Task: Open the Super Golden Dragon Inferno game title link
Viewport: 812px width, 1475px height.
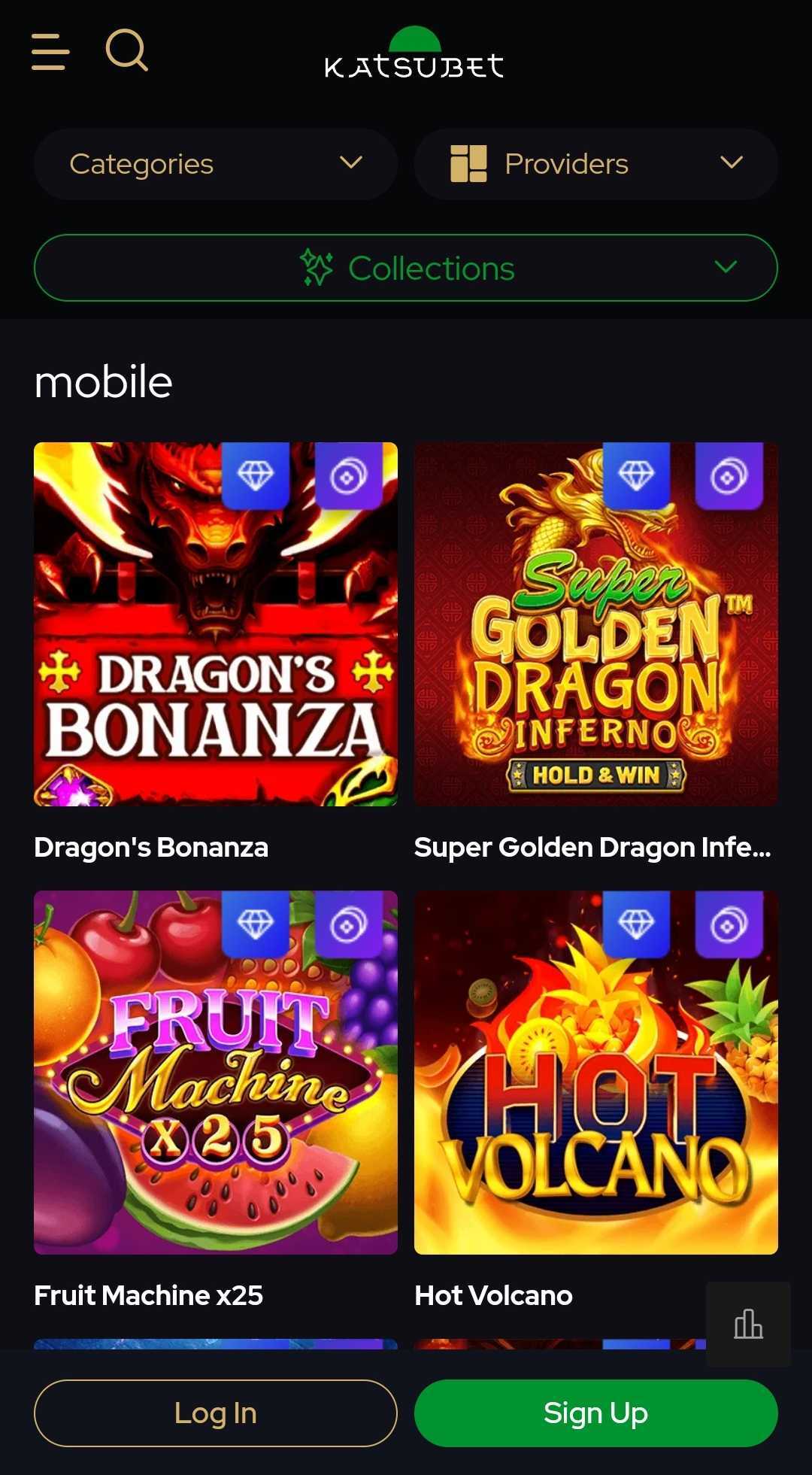Action: pyautogui.click(x=593, y=847)
